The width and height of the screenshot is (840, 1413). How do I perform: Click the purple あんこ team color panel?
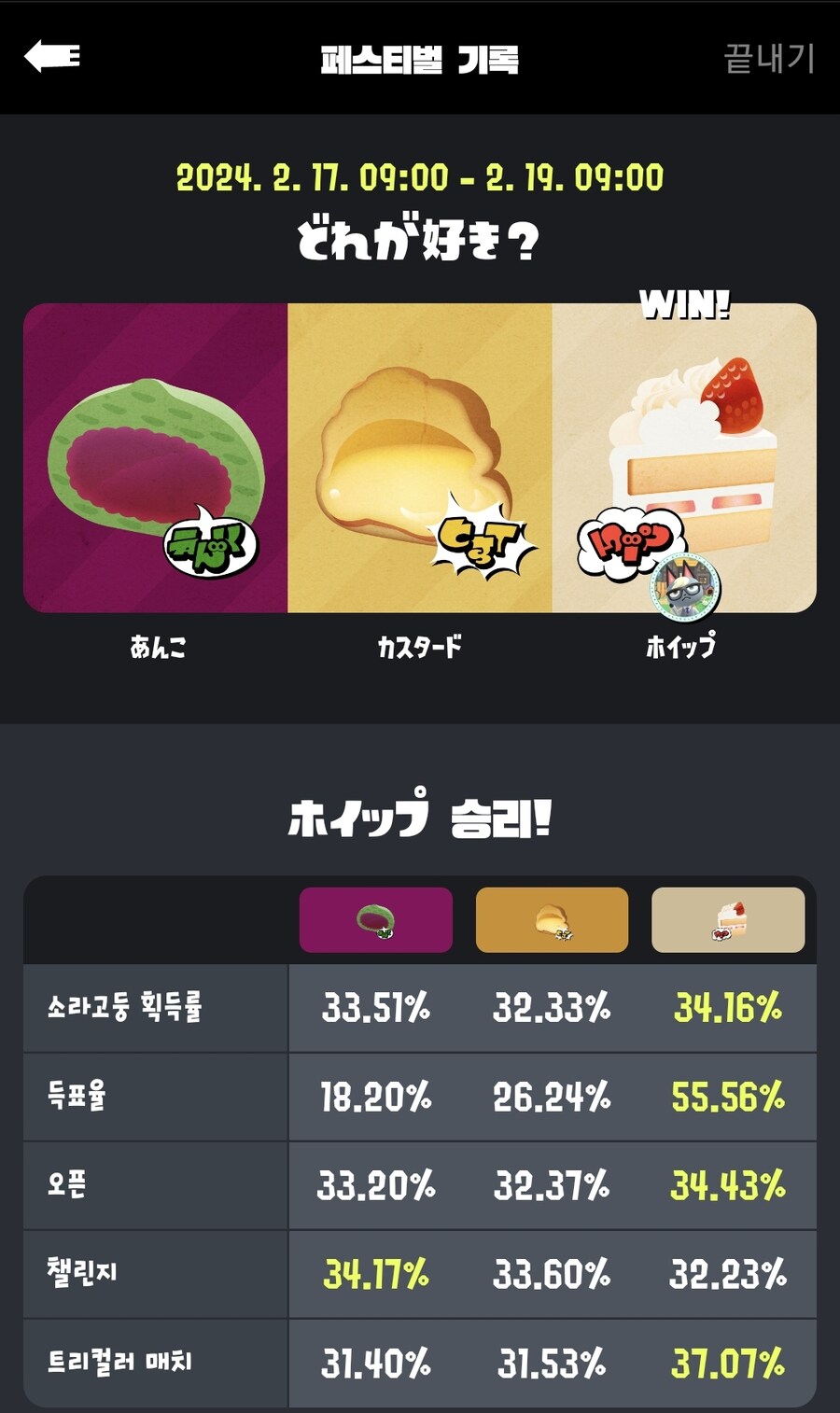pyautogui.click(x=157, y=457)
